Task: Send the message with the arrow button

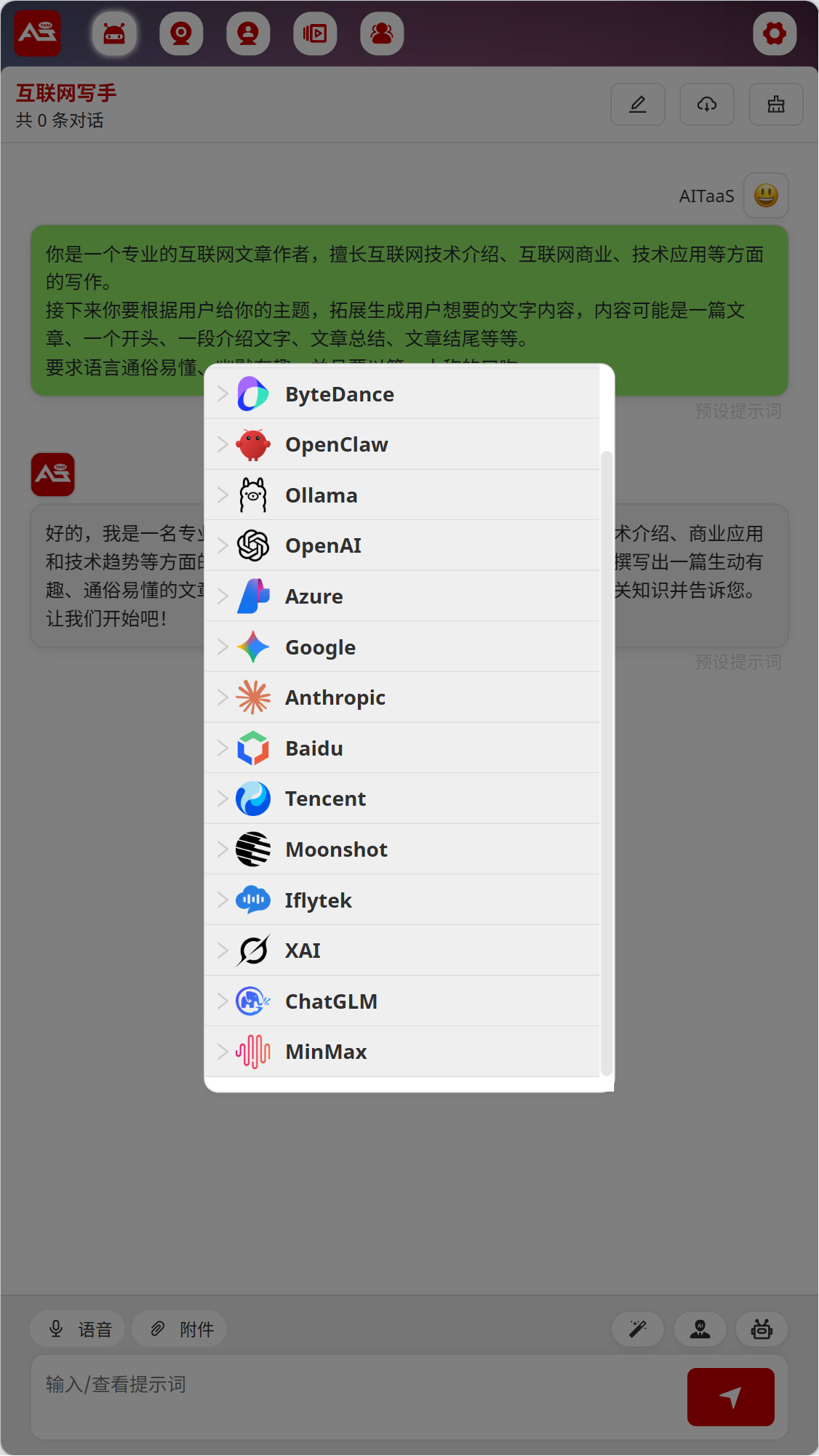Action: (x=731, y=1396)
